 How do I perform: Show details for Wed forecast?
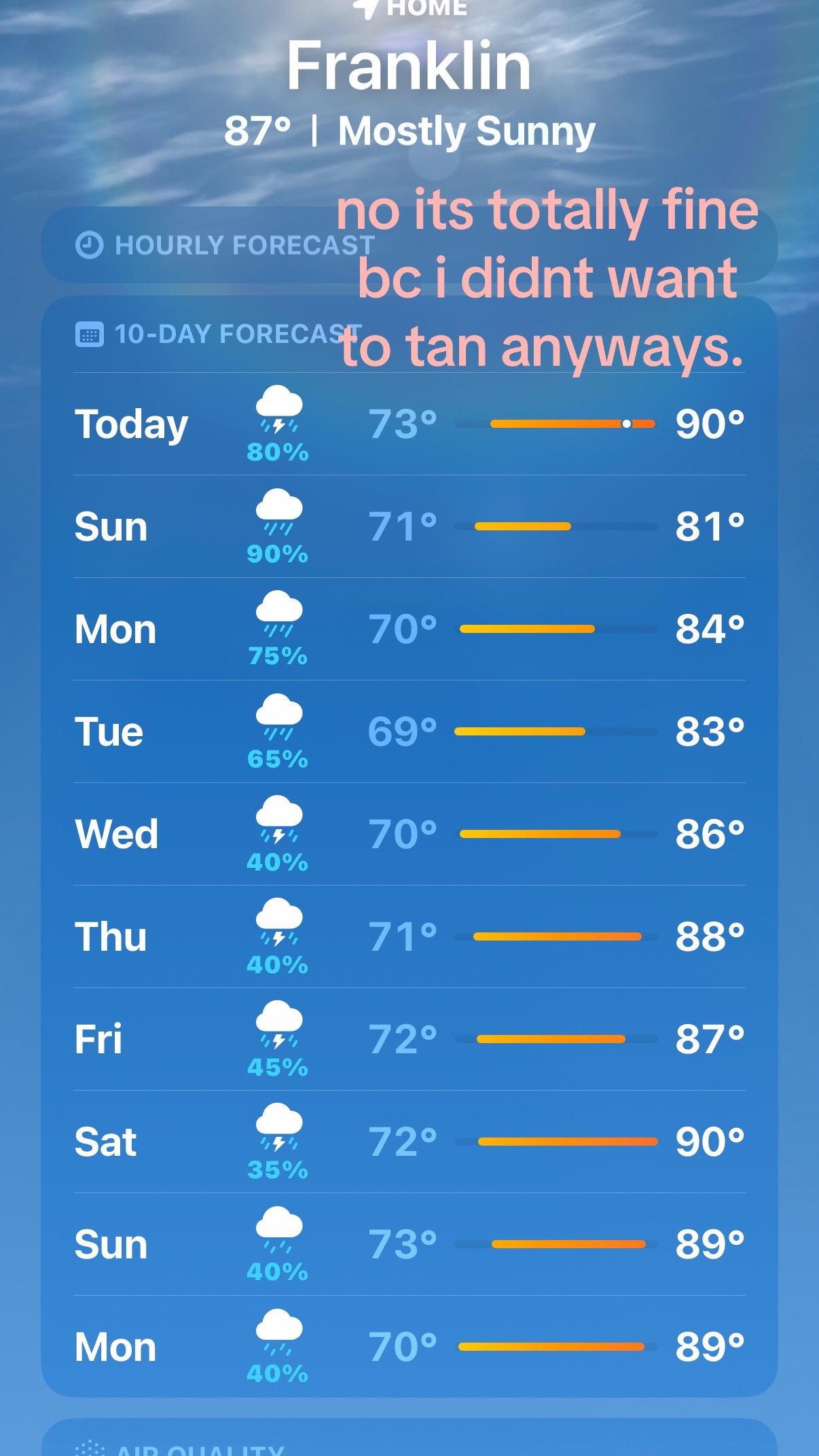click(409, 835)
